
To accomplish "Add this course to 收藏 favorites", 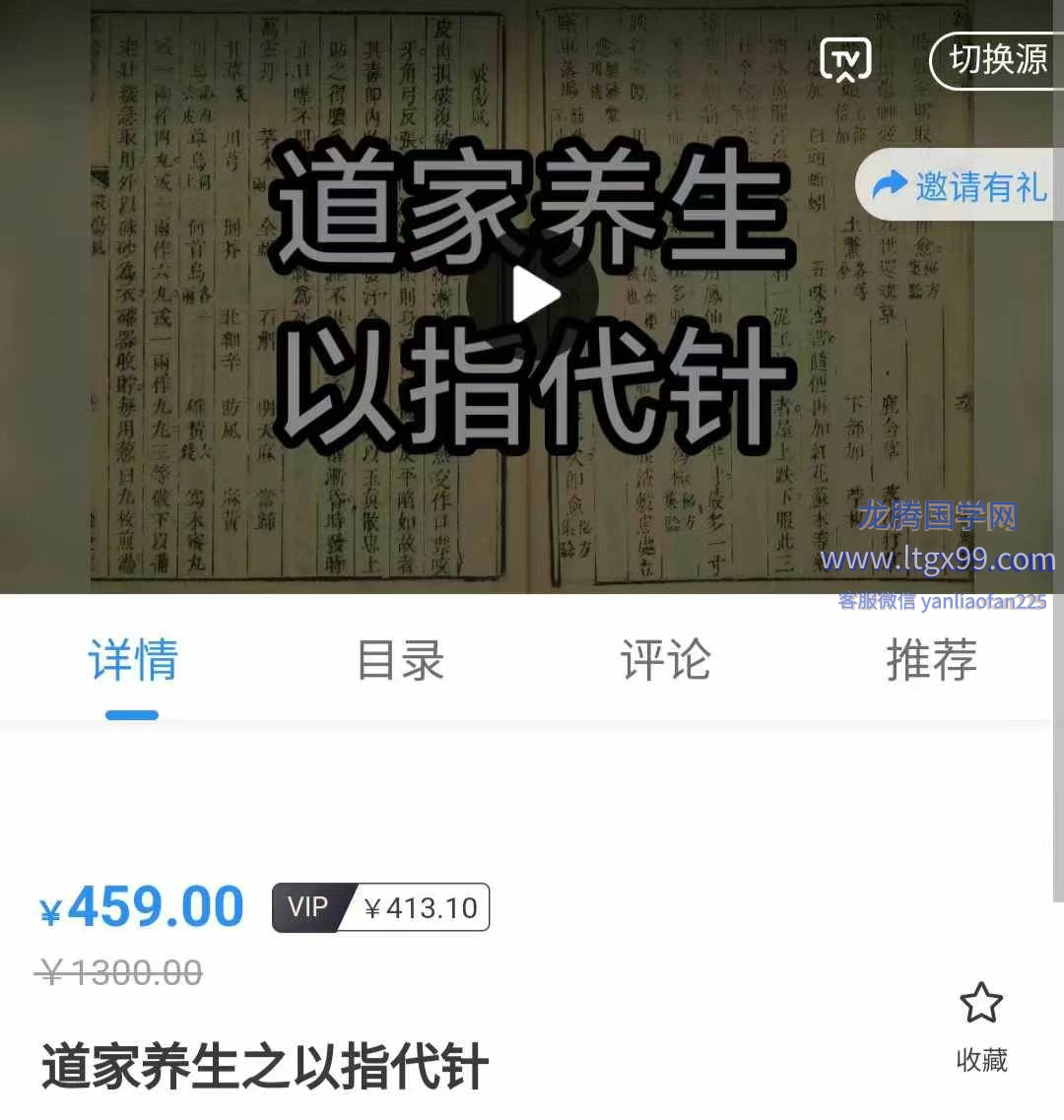I will [981, 1024].
